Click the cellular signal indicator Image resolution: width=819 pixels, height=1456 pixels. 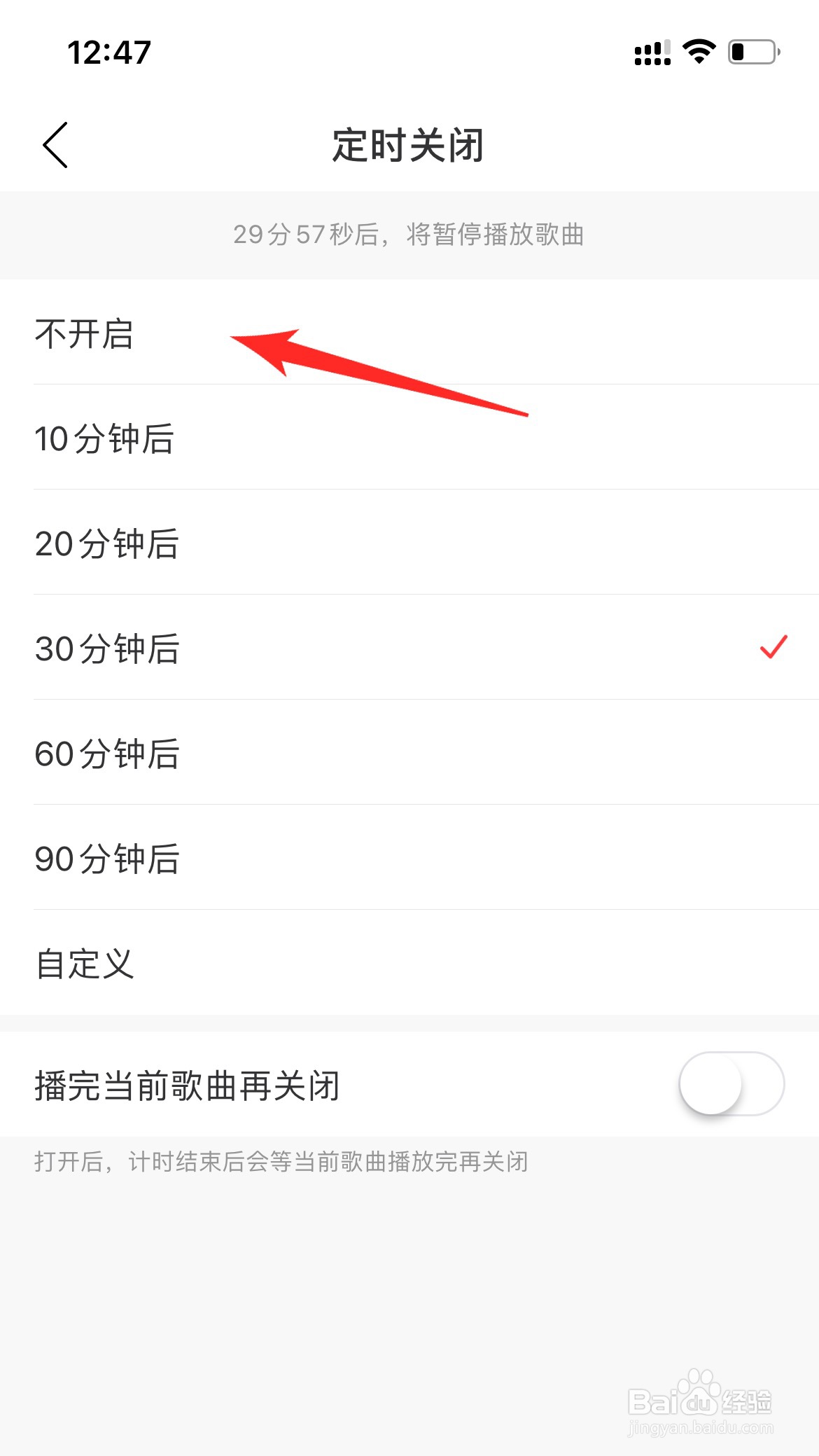pyautogui.click(x=651, y=50)
